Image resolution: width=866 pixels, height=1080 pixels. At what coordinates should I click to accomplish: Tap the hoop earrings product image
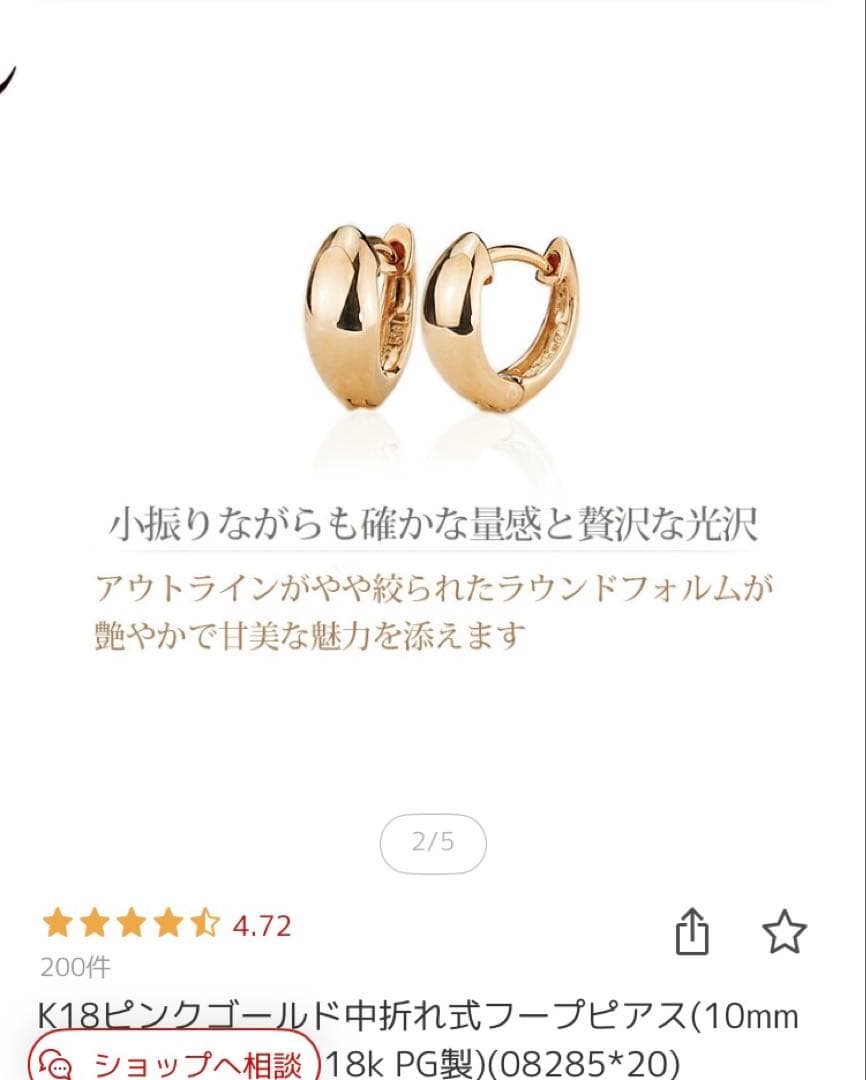pos(432,310)
